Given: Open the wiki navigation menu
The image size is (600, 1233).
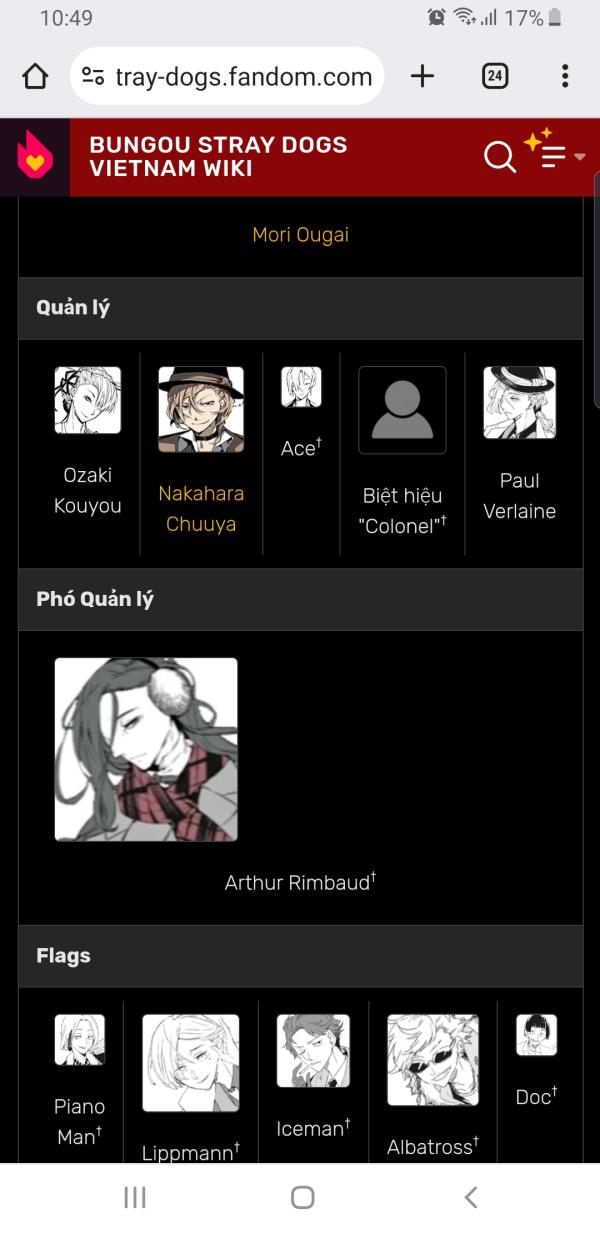Looking at the screenshot, I should (555, 155).
